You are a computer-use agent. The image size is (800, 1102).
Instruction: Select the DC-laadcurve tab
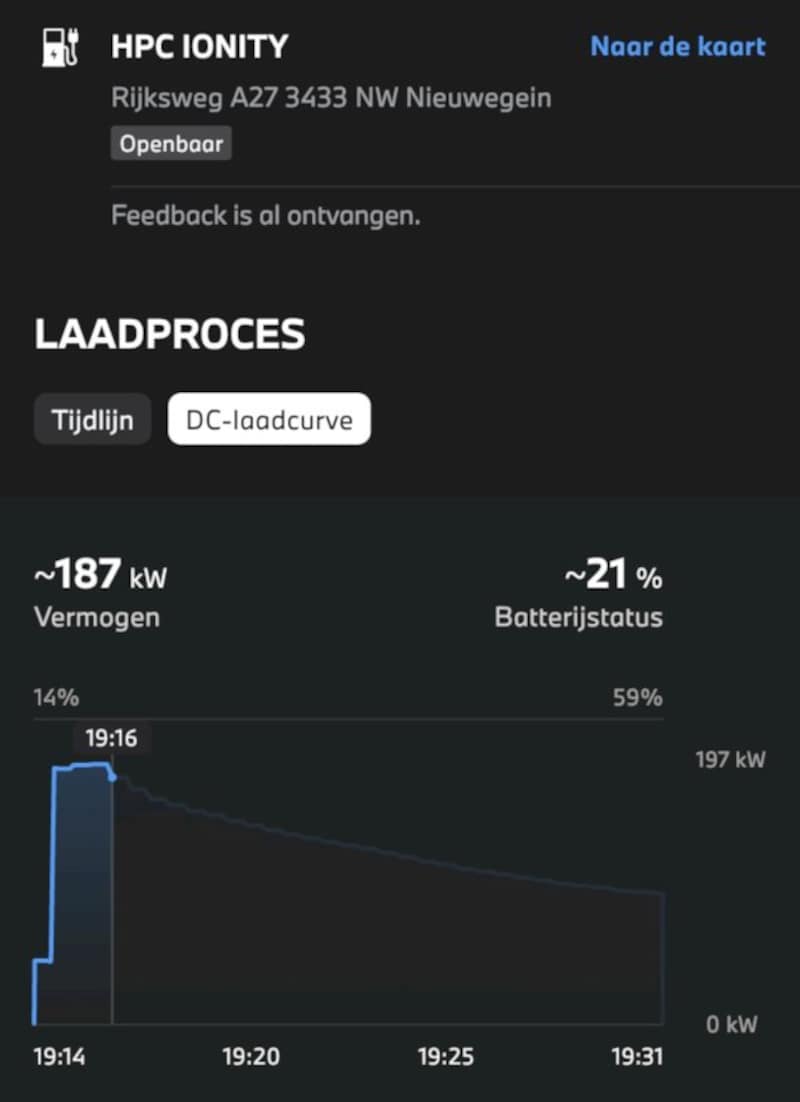point(269,419)
